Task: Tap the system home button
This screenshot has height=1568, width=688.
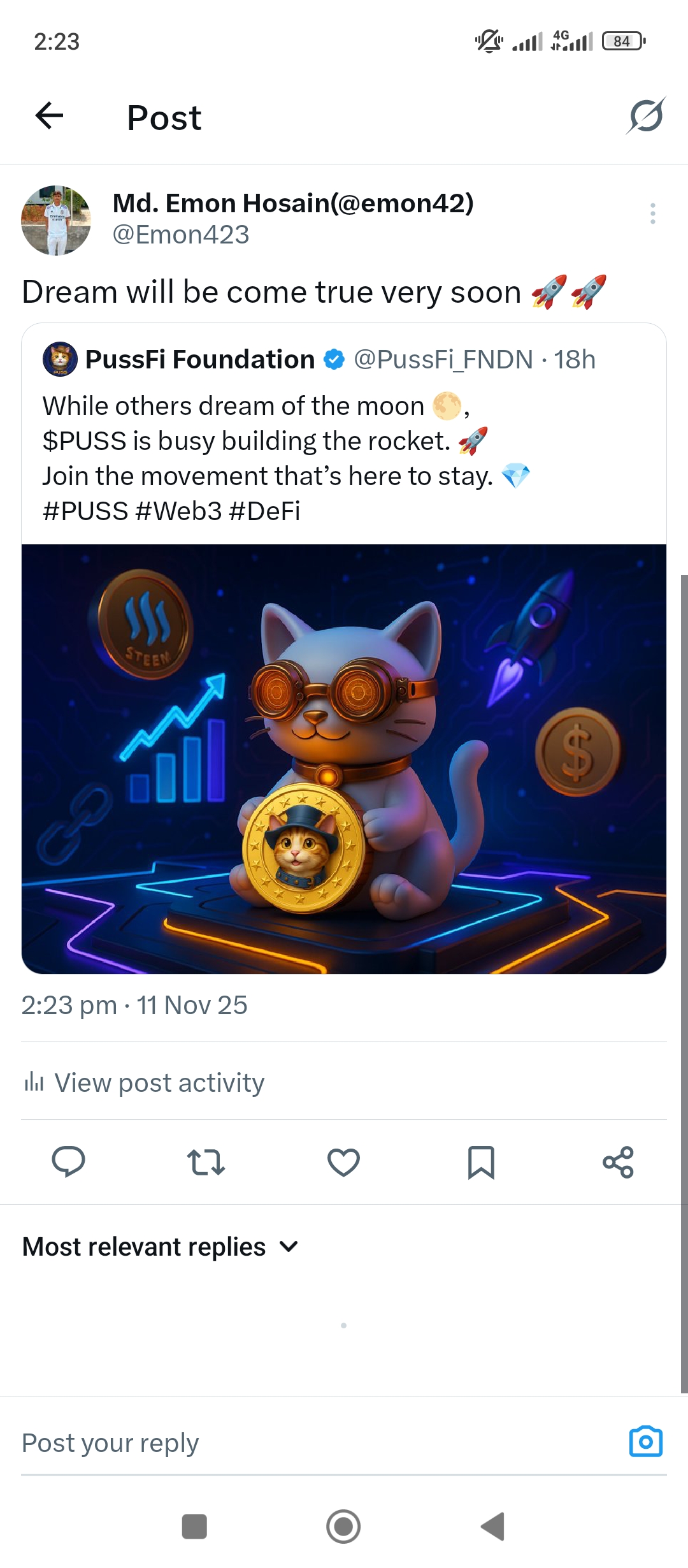Action: pos(343,1527)
